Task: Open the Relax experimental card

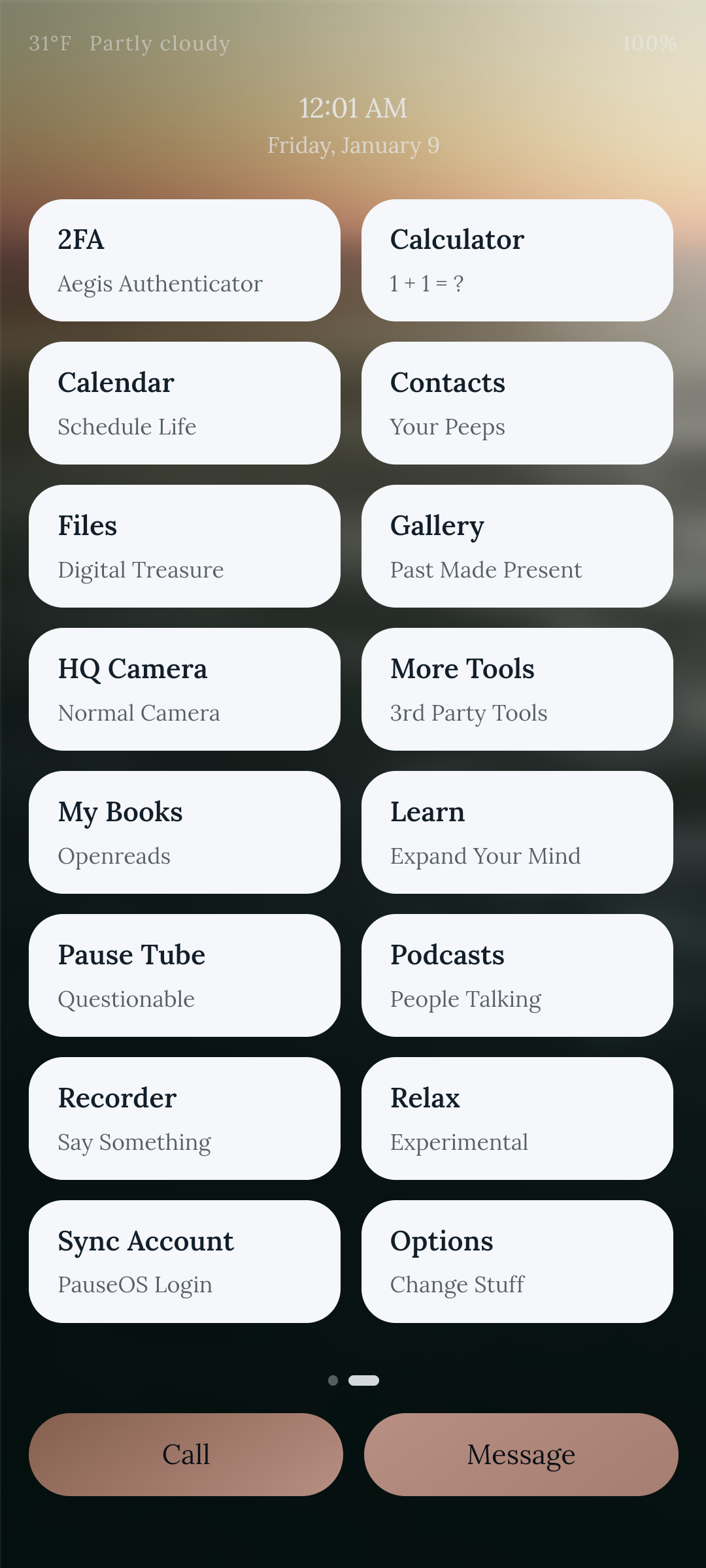Action: coord(516,1119)
